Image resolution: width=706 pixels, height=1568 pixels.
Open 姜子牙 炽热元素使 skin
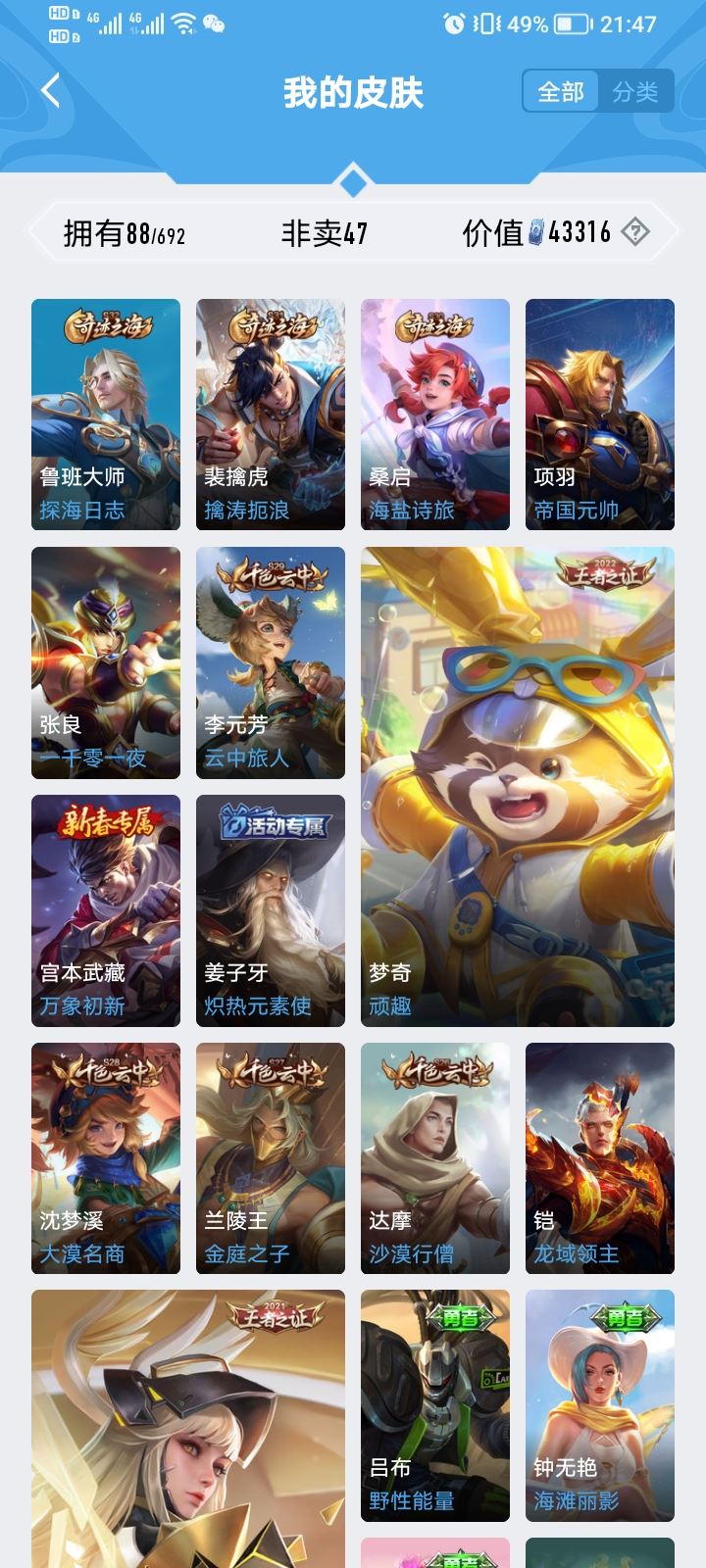271,910
